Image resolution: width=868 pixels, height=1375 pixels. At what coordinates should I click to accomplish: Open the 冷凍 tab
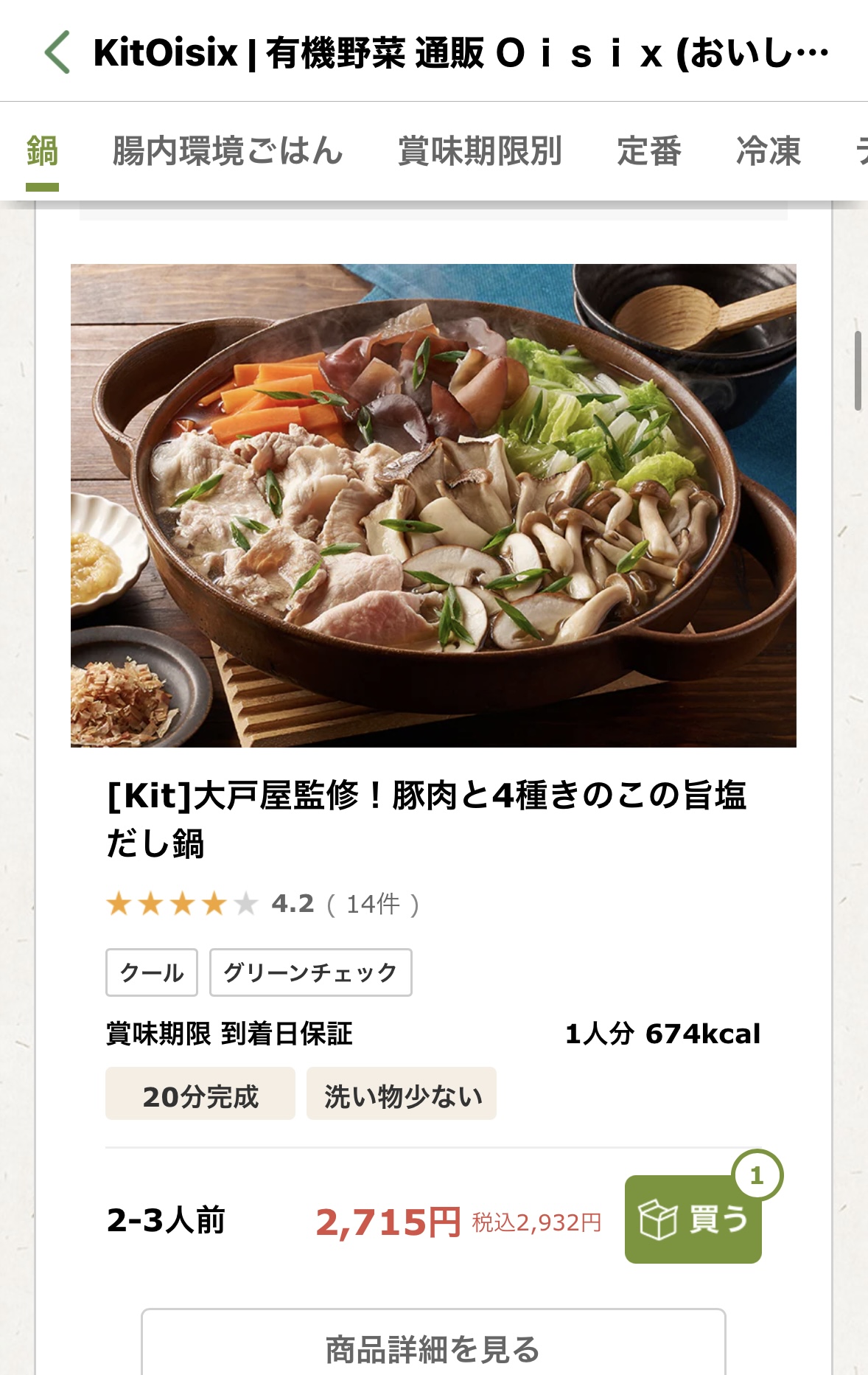point(768,151)
